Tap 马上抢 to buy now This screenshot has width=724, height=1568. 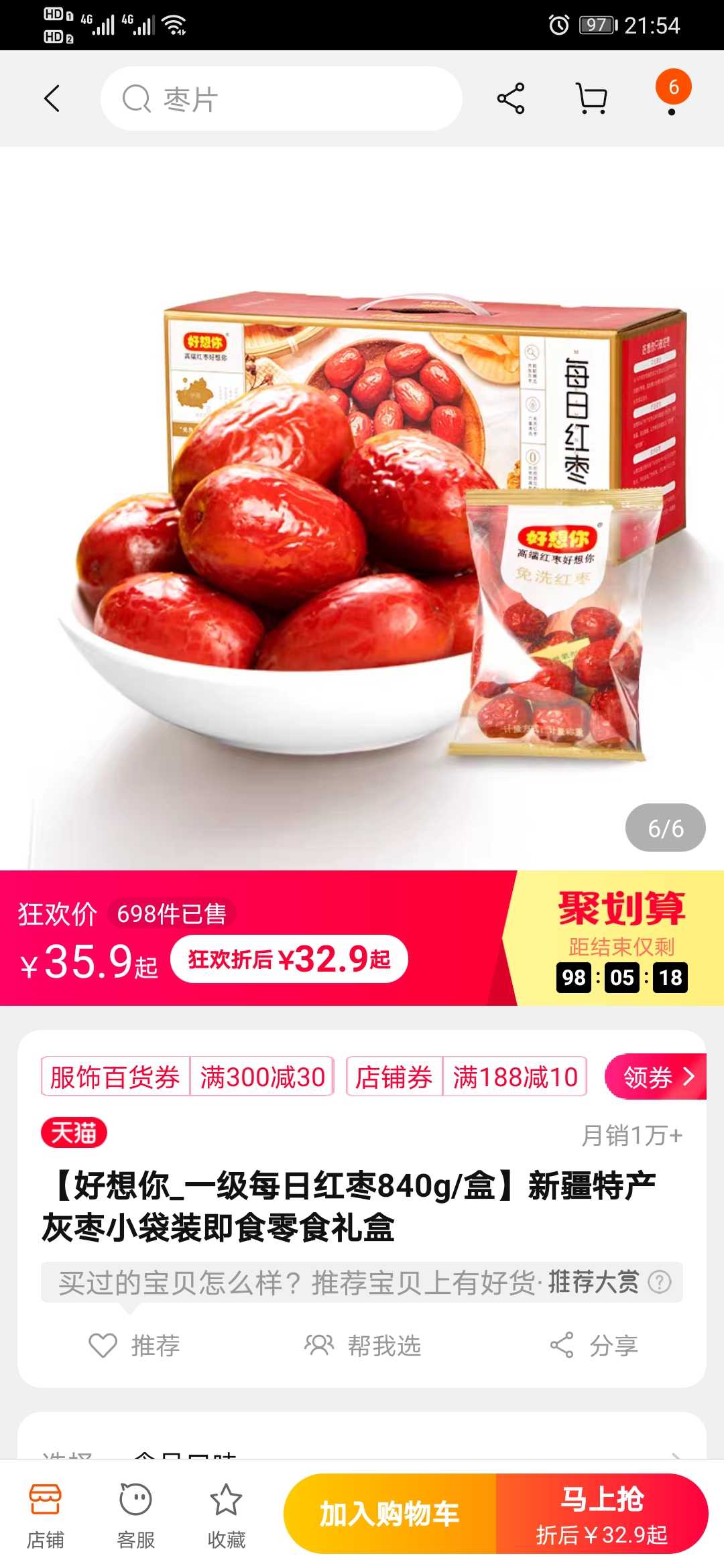(x=602, y=1514)
